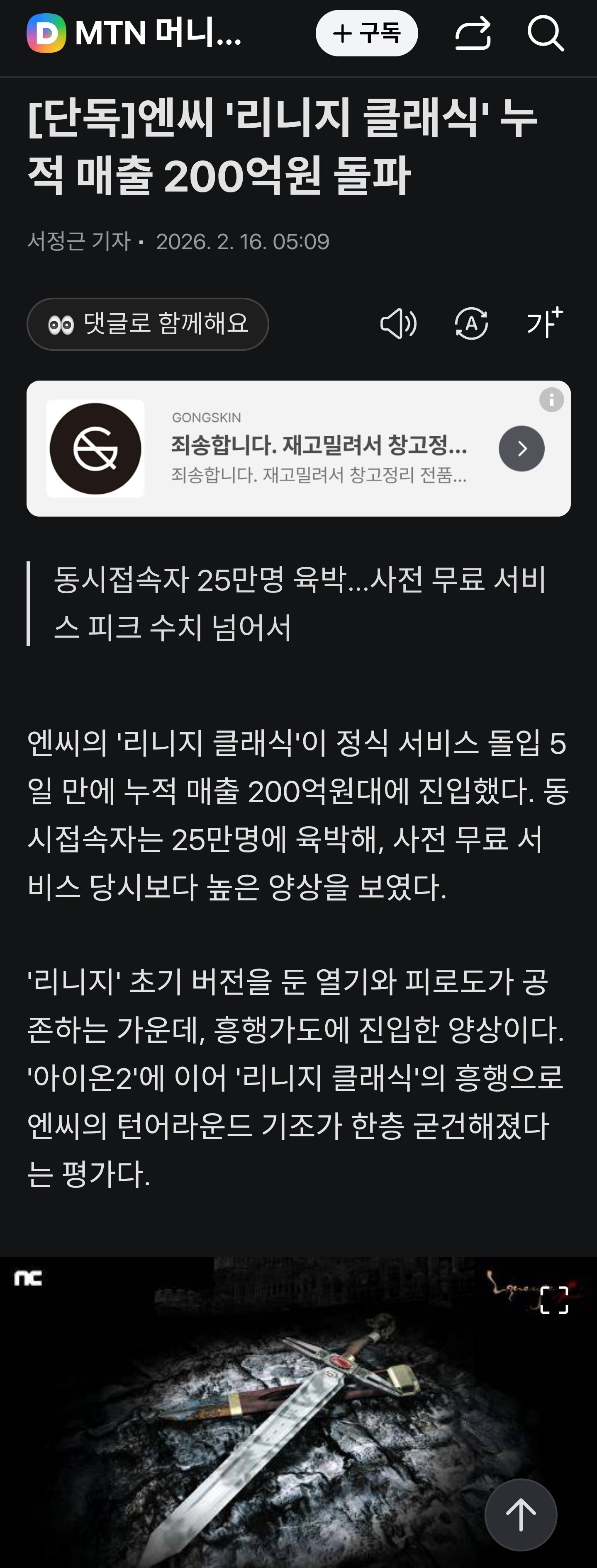The width and height of the screenshot is (597, 1568).
Task: Open the Daum logo home
Action: (46, 33)
